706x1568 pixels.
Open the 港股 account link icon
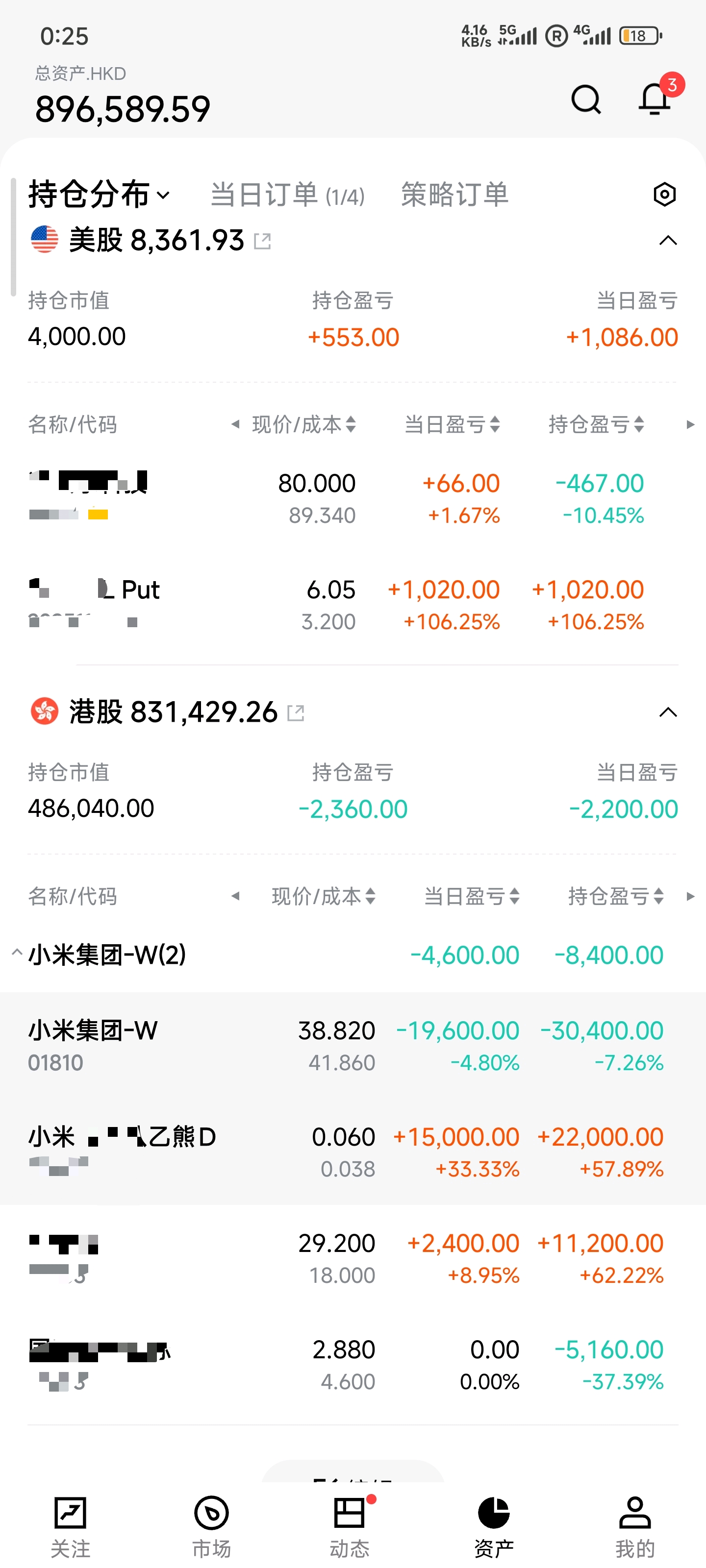296,713
